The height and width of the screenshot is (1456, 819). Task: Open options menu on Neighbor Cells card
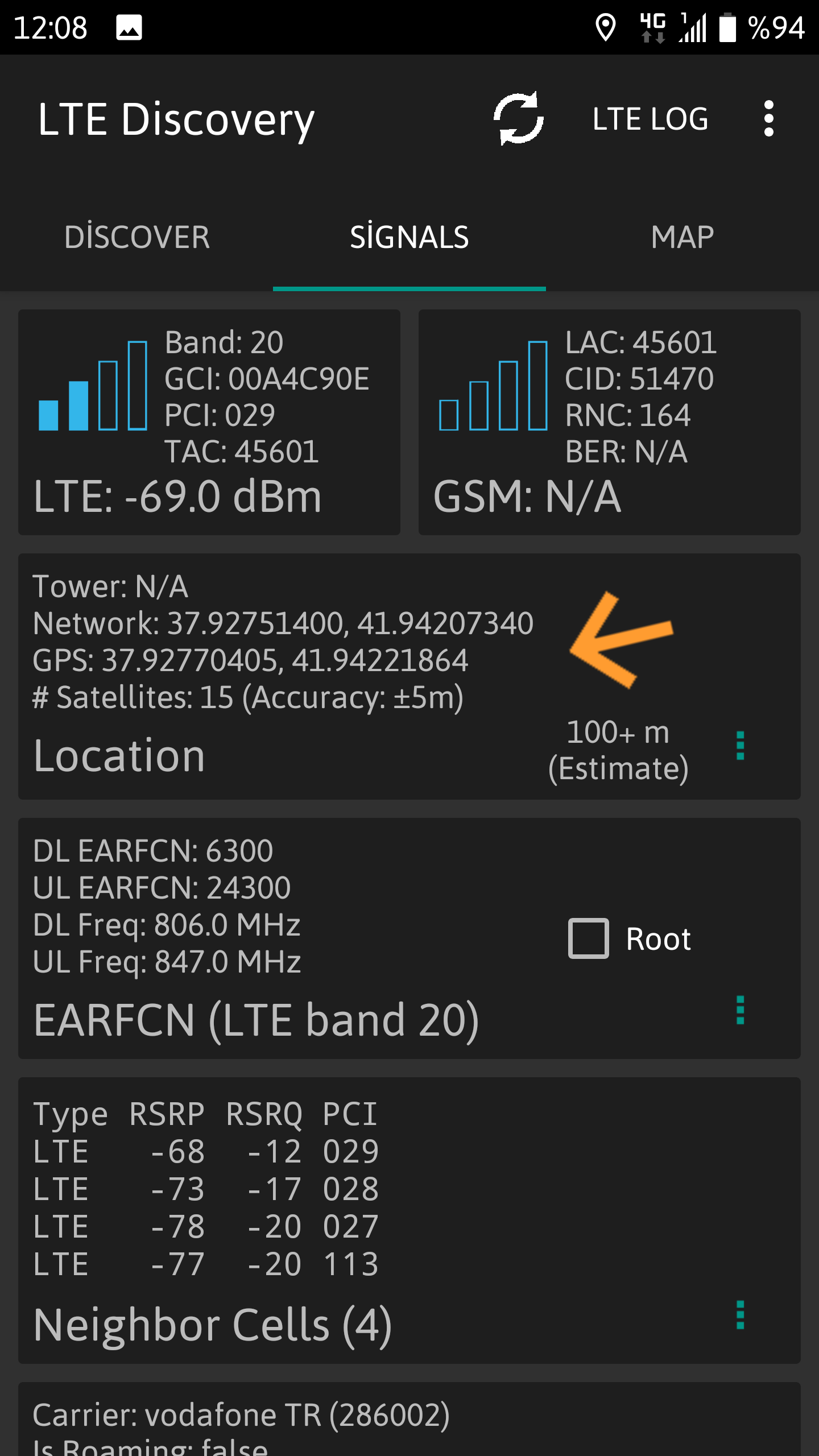[740, 1315]
